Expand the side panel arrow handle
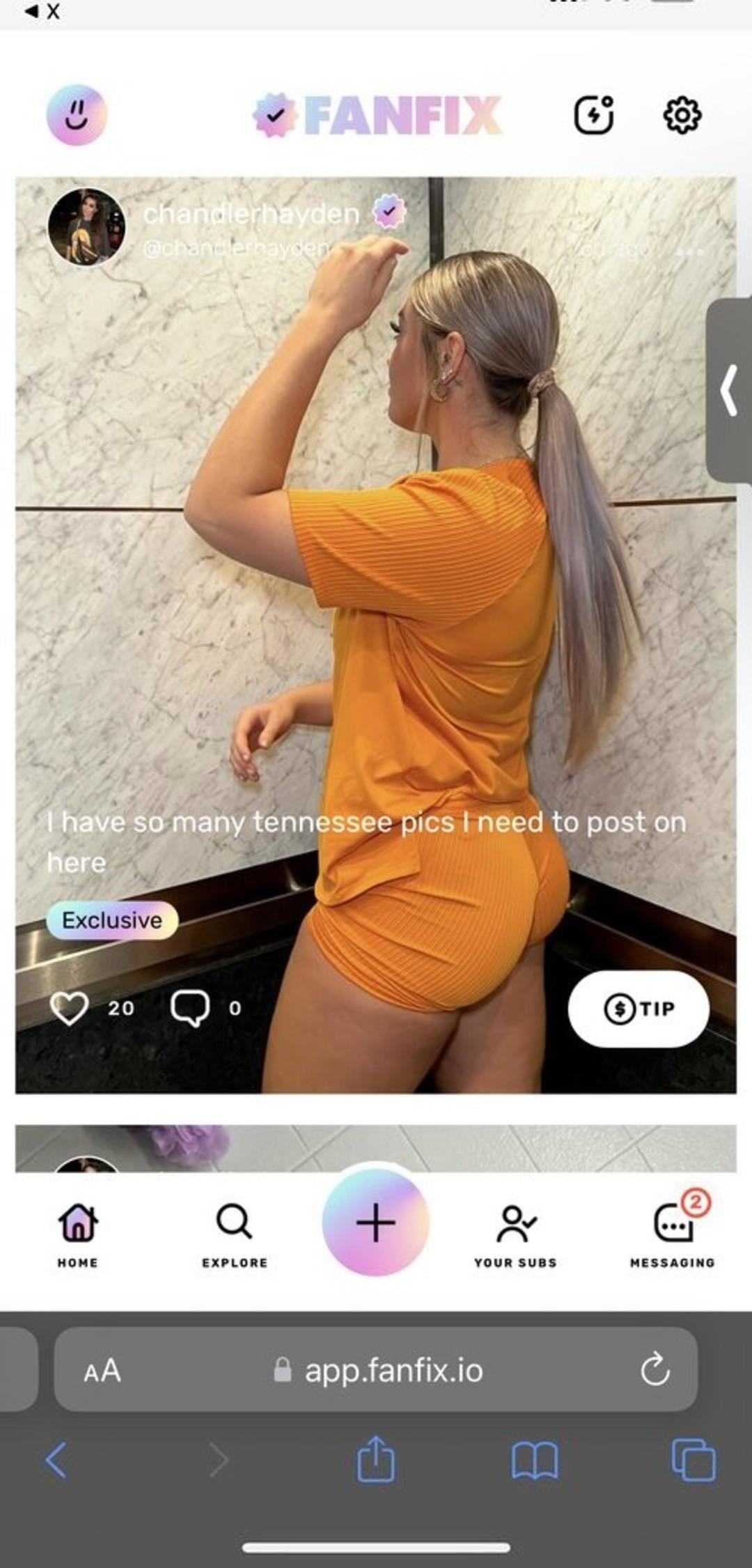 pos(729,391)
